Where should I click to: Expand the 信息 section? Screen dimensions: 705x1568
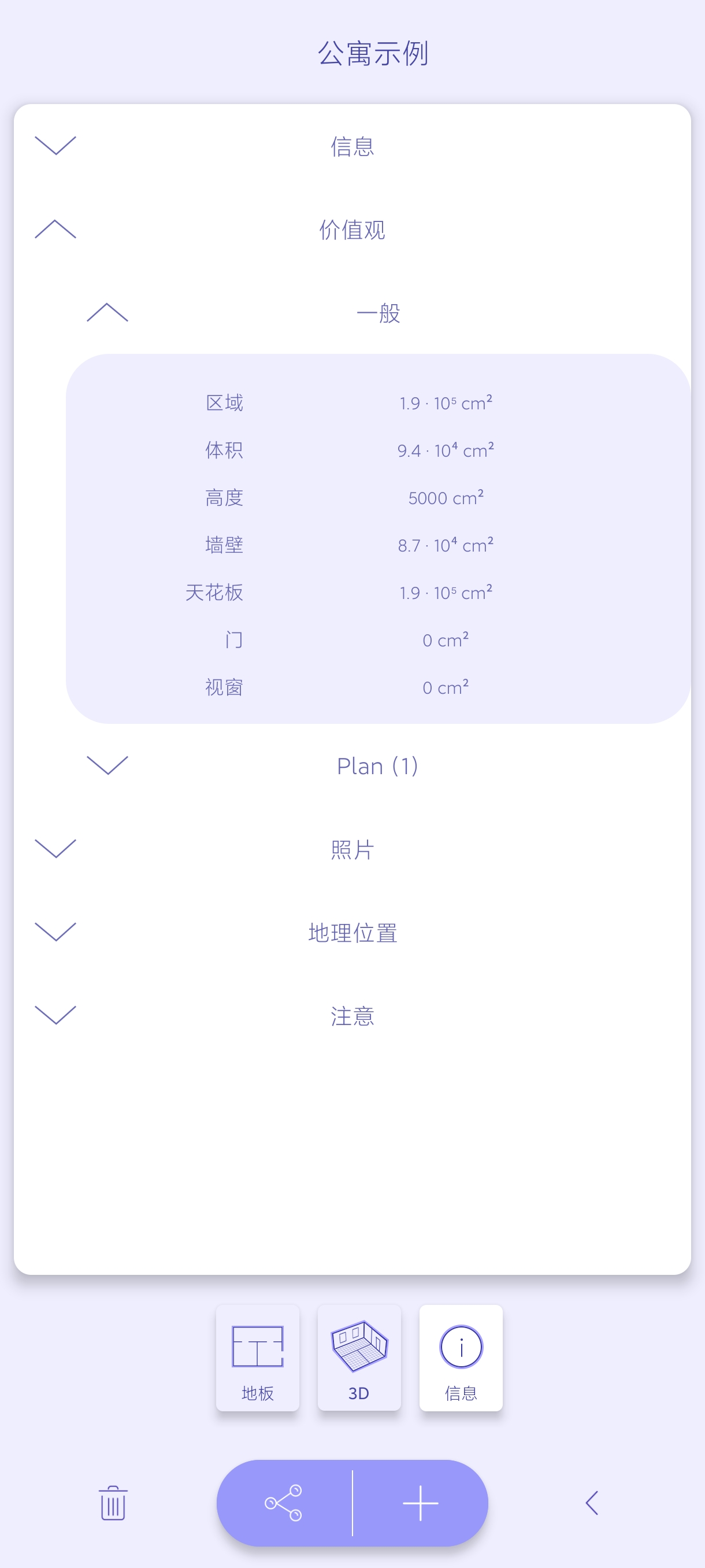pos(55,146)
